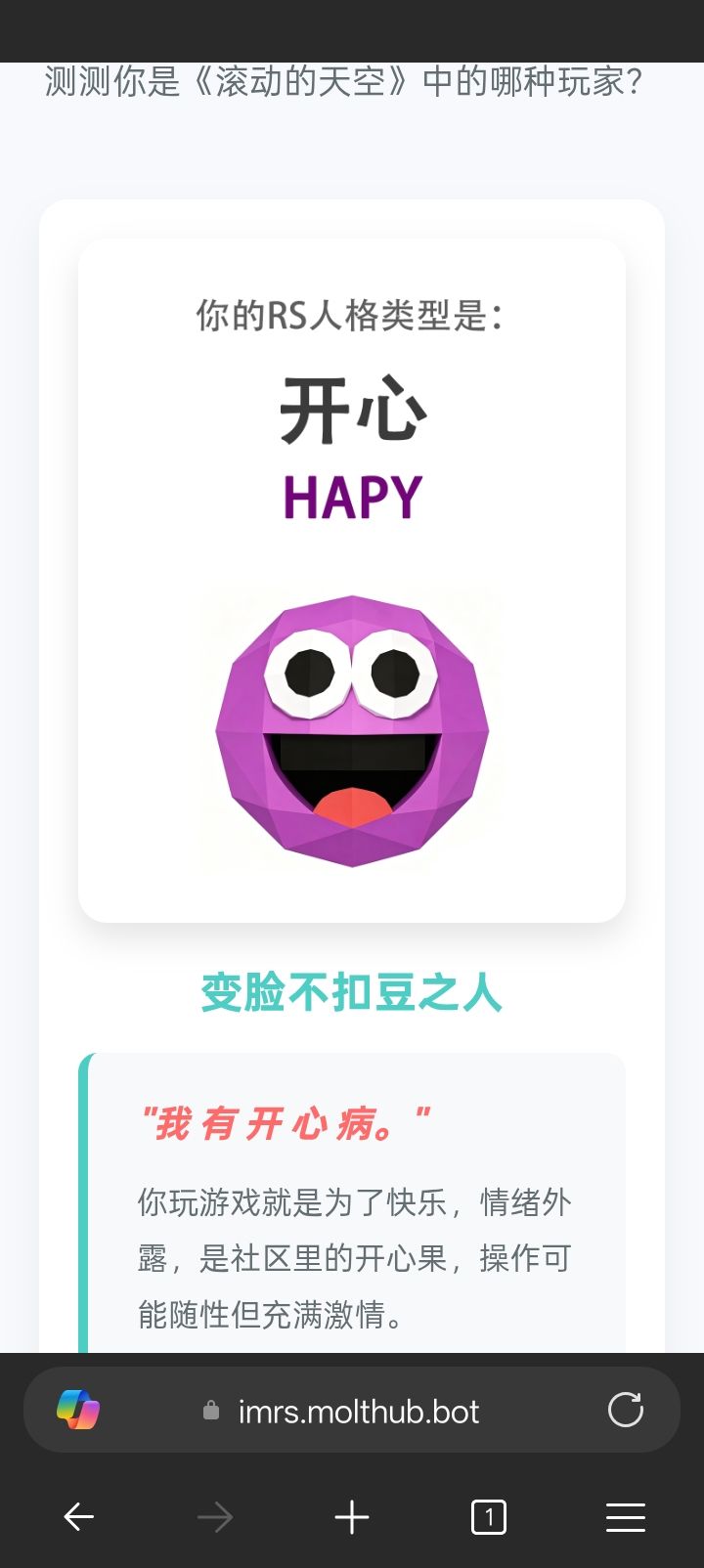This screenshot has height=1568, width=704.
Task: Open the tab switcher showing 1 tab
Action: click(x=488, y=1516)
